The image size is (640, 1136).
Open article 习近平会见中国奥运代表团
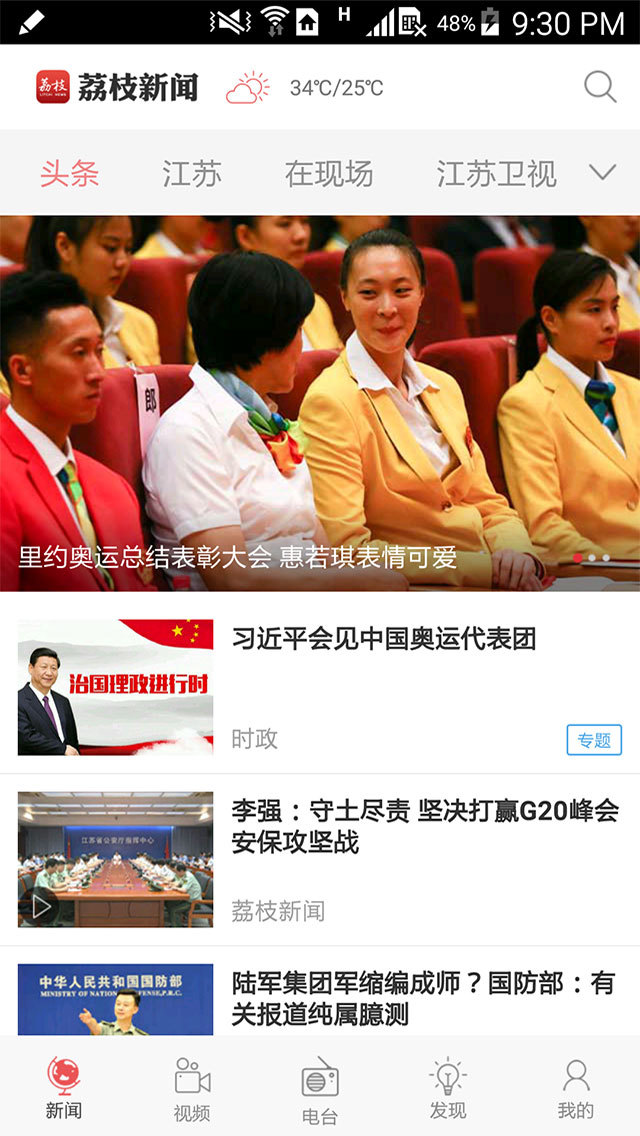(384, 639)
